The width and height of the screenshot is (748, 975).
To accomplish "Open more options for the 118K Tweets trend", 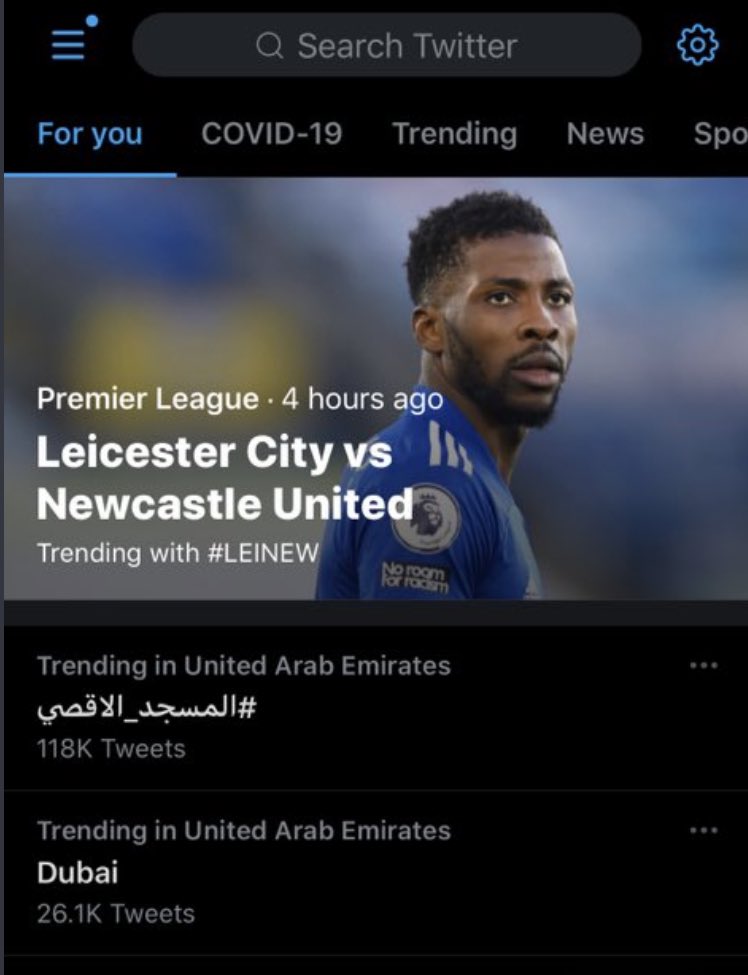I will pyautogui.click(x=704, y=666).
